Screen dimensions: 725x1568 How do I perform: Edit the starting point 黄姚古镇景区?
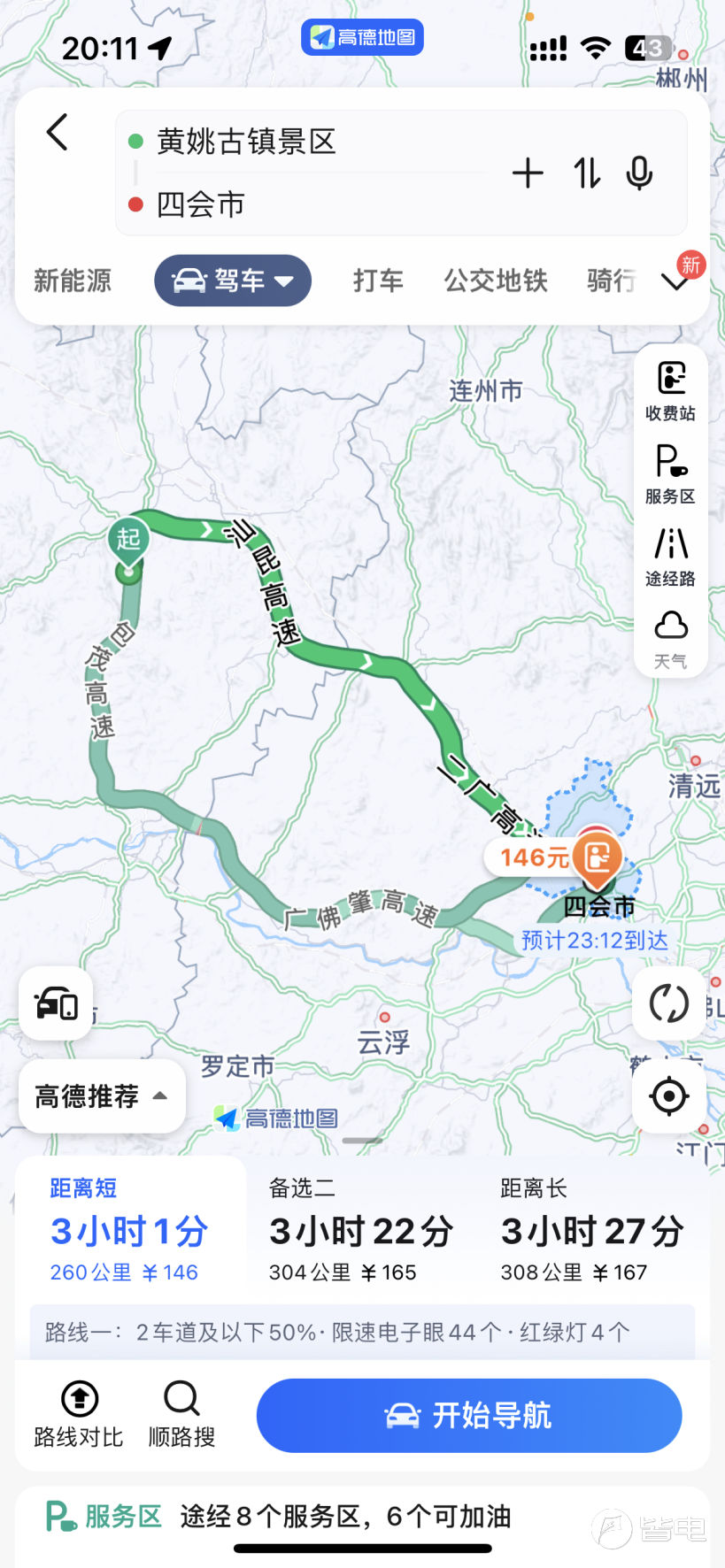[246, 142]
